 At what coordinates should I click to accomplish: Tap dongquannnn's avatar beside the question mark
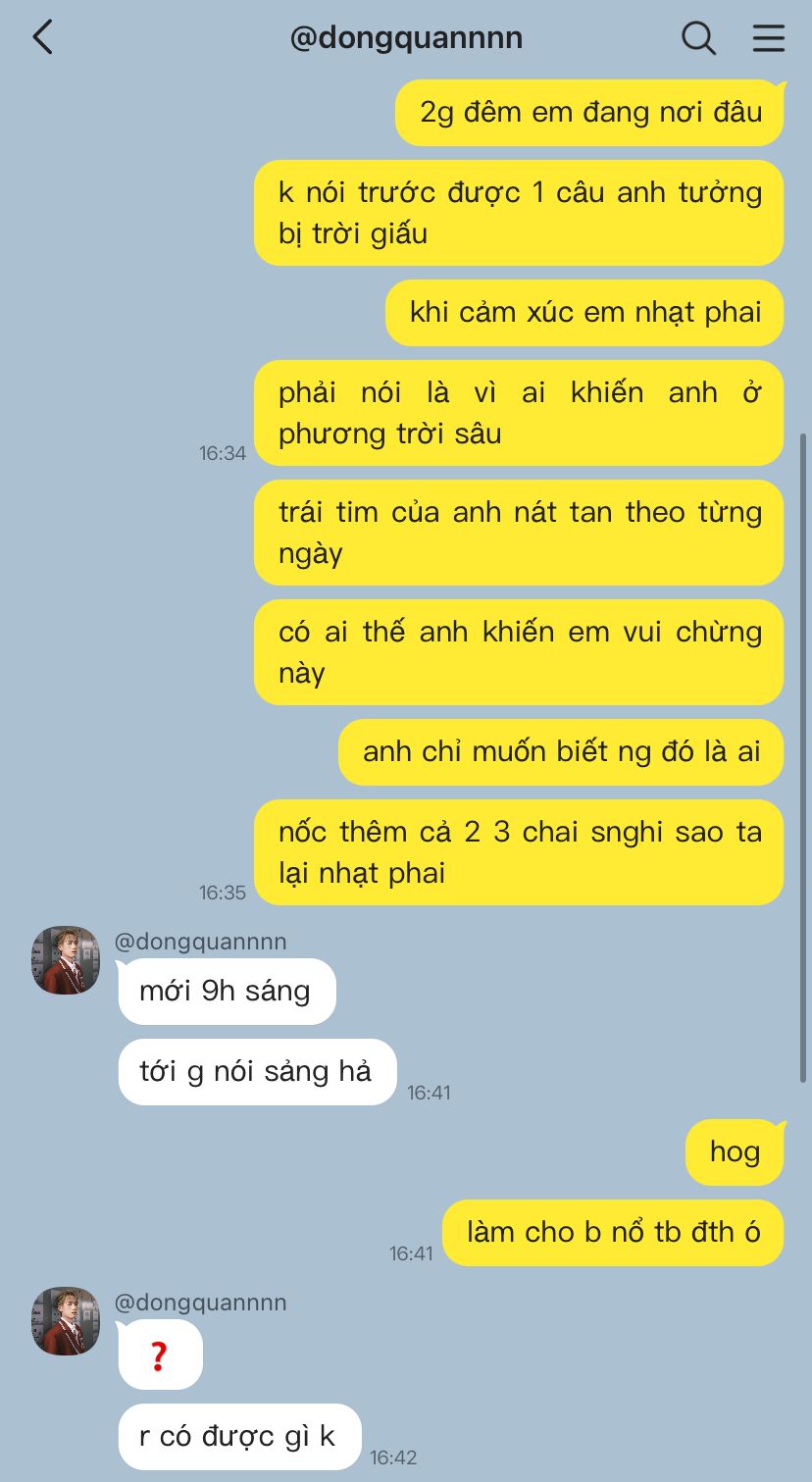coord(66,1321)
